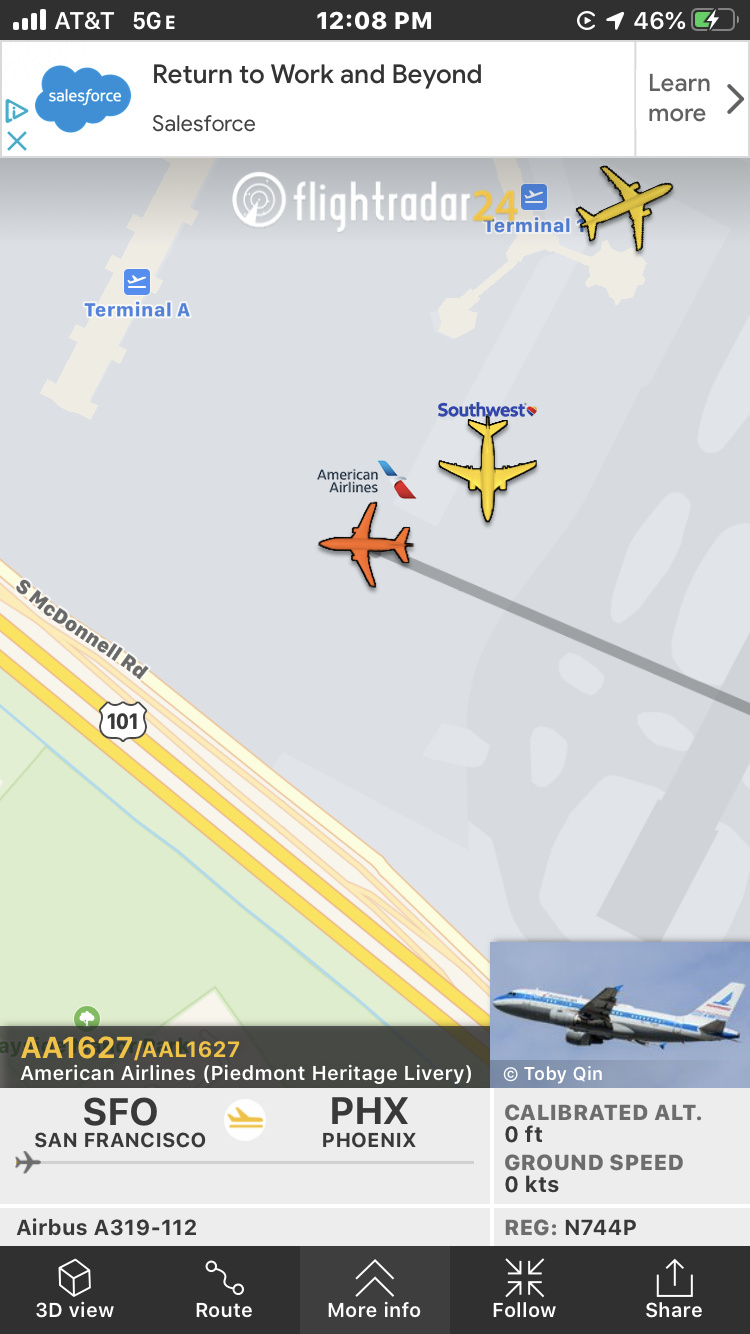Tap Learn more on Salesforce ad

tap(691, 98)
